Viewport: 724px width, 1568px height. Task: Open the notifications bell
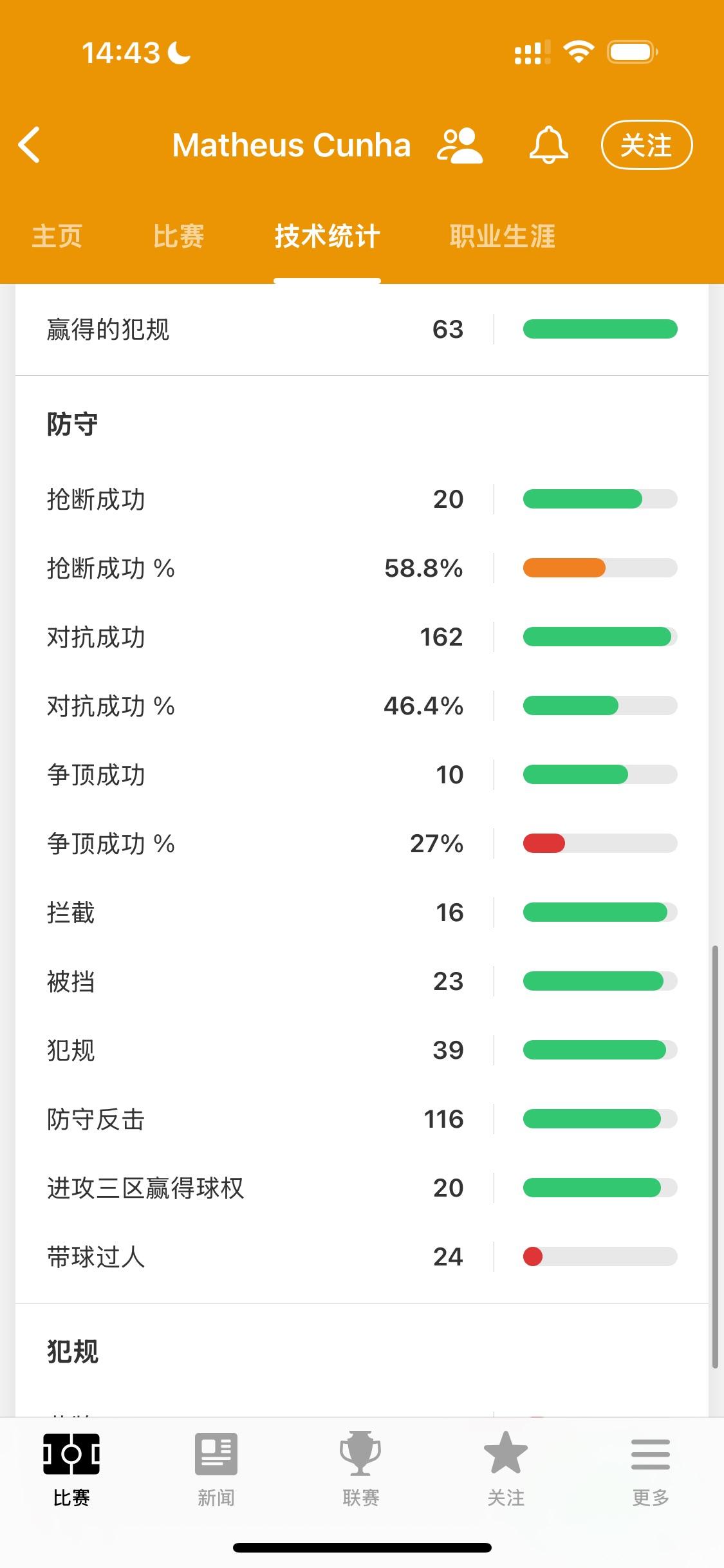[548, 145]
